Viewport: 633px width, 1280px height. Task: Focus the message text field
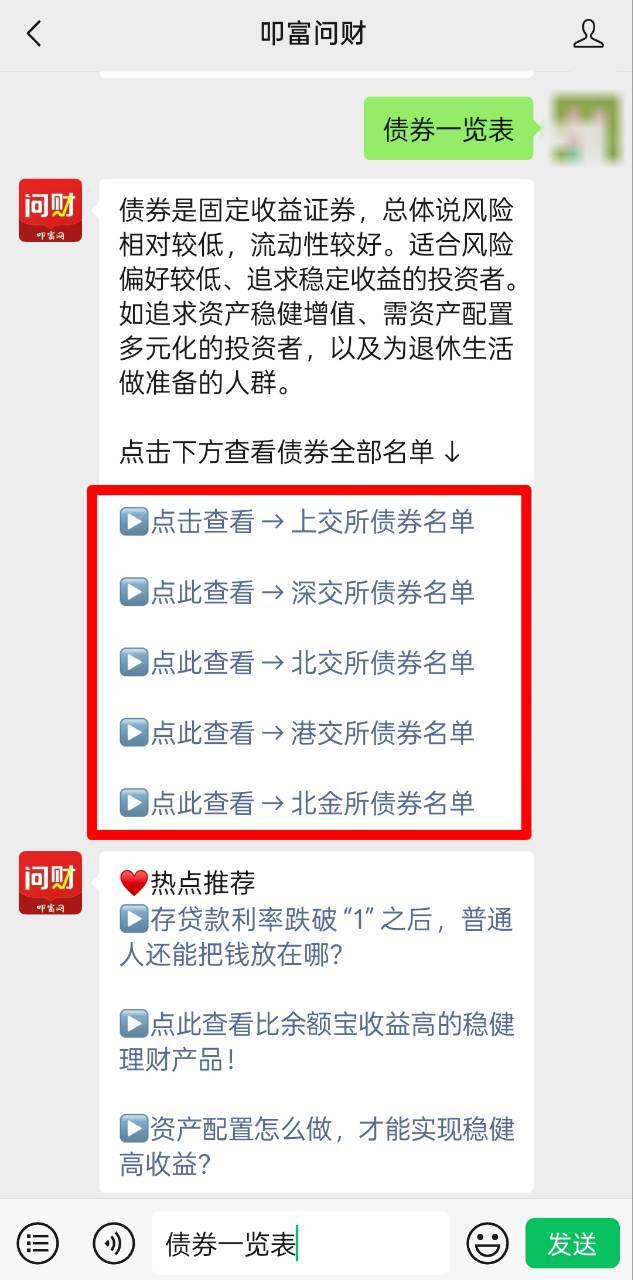click(x=300, y=1243)
